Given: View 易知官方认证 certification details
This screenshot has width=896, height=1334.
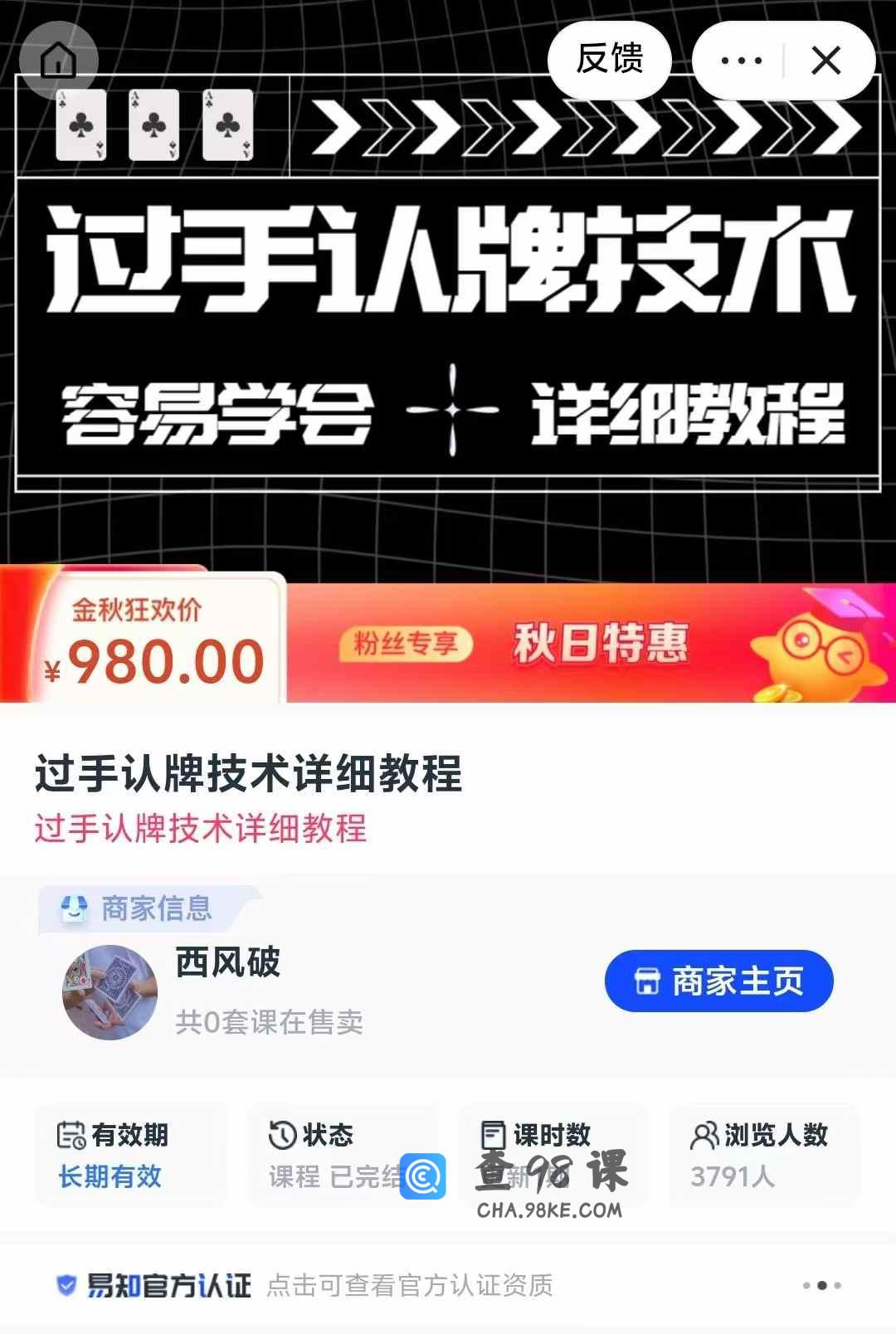Looking at the screenshot, I should [x=304, y=1285].
